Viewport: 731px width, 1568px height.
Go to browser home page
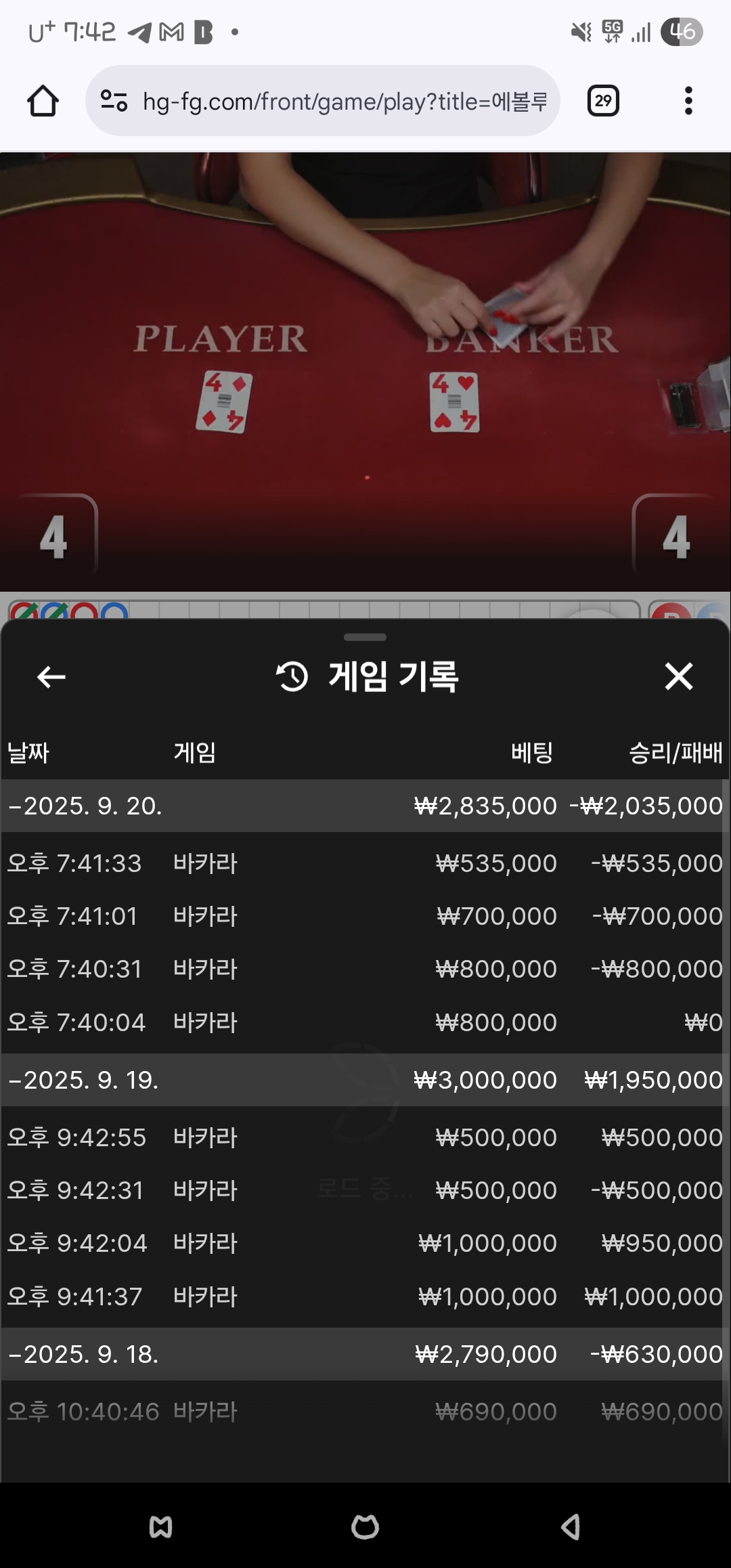point(43,101)
